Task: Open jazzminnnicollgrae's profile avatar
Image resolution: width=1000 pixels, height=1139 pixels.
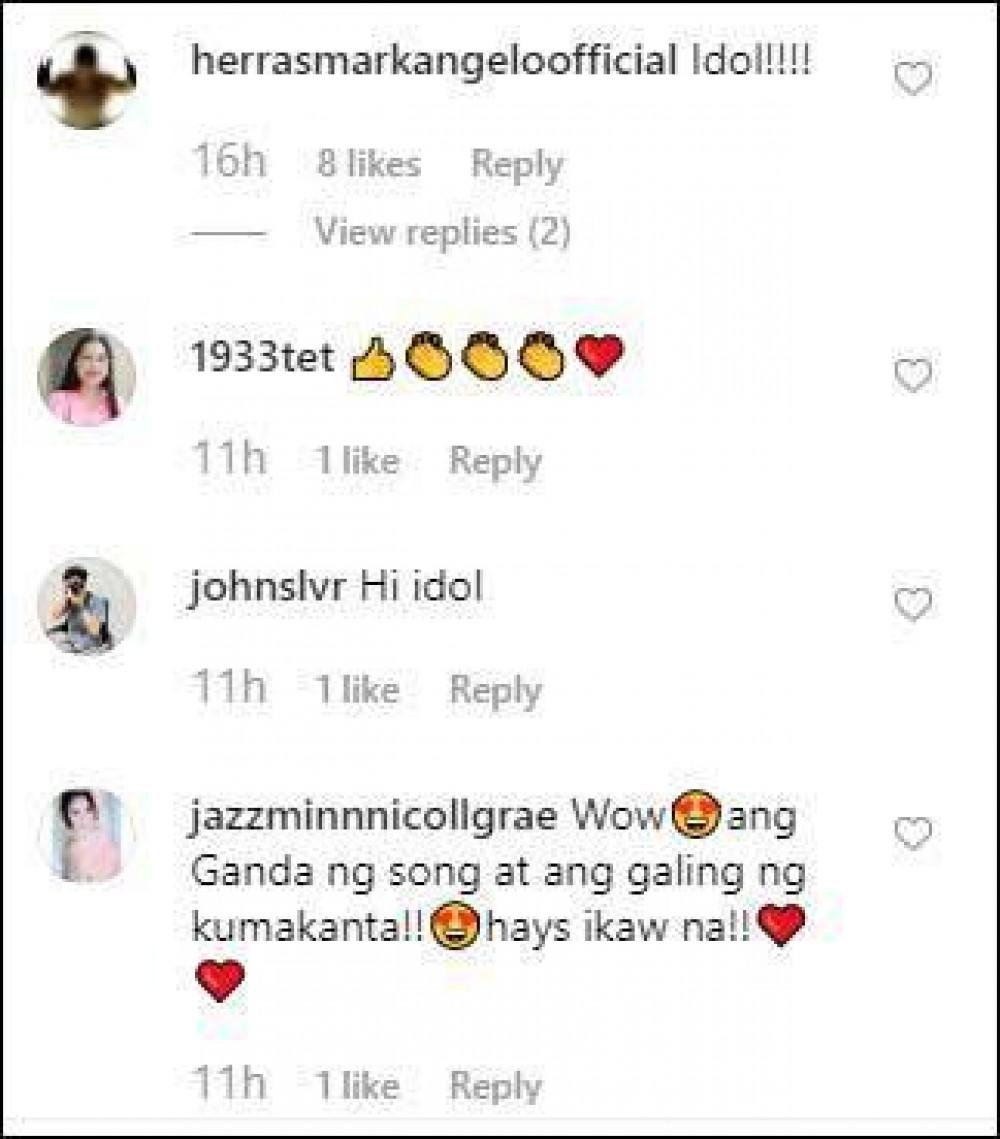Action: 87,836
